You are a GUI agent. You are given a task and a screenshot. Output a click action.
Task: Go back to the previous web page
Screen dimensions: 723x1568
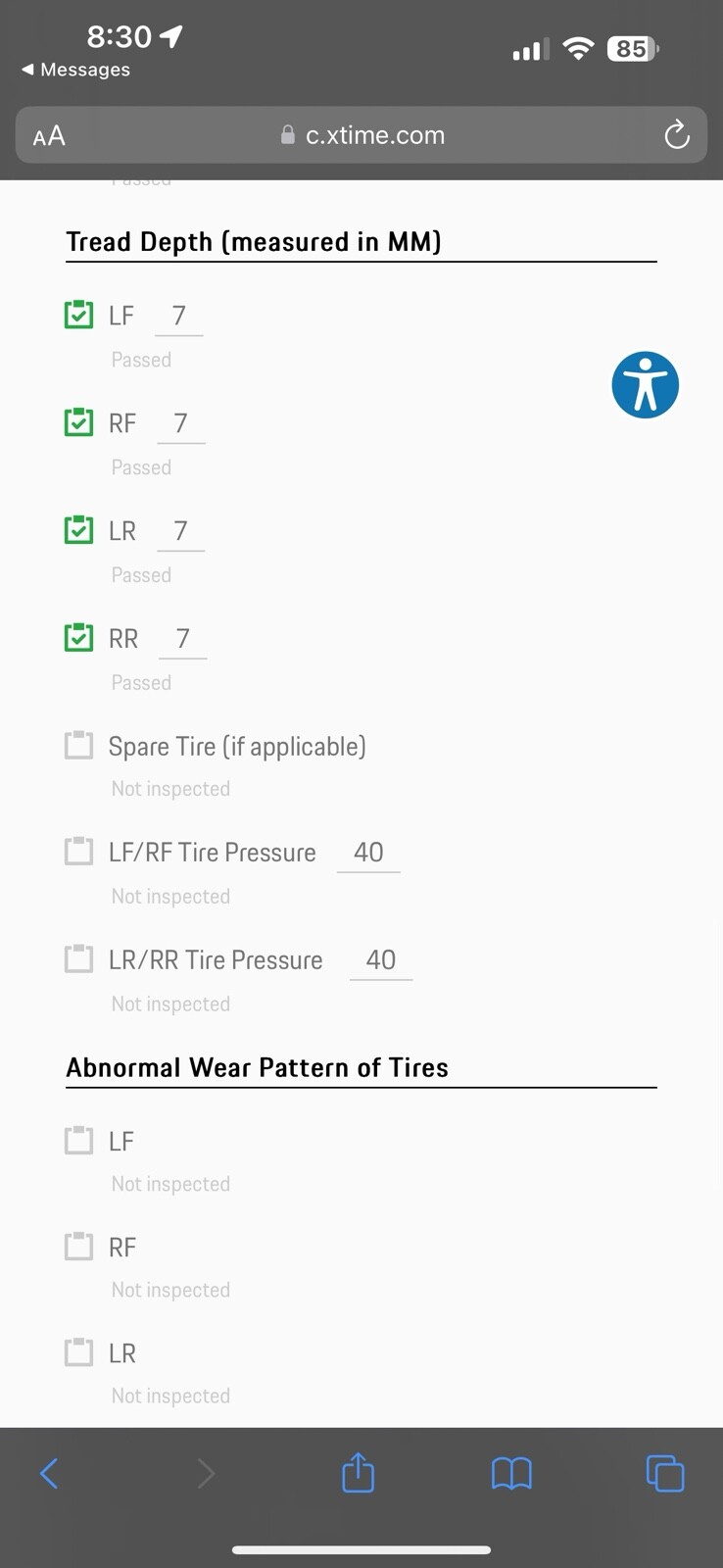[x=49, y=1472]
